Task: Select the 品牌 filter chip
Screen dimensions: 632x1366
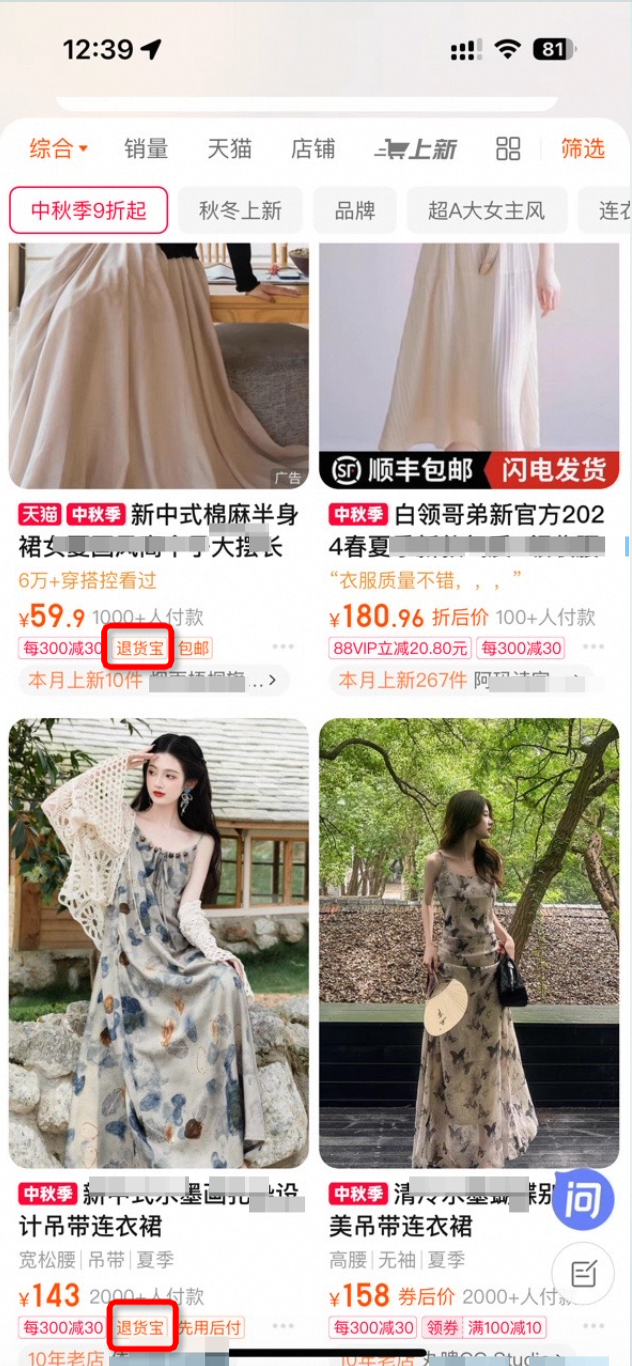Action: [x=354, y=210]
